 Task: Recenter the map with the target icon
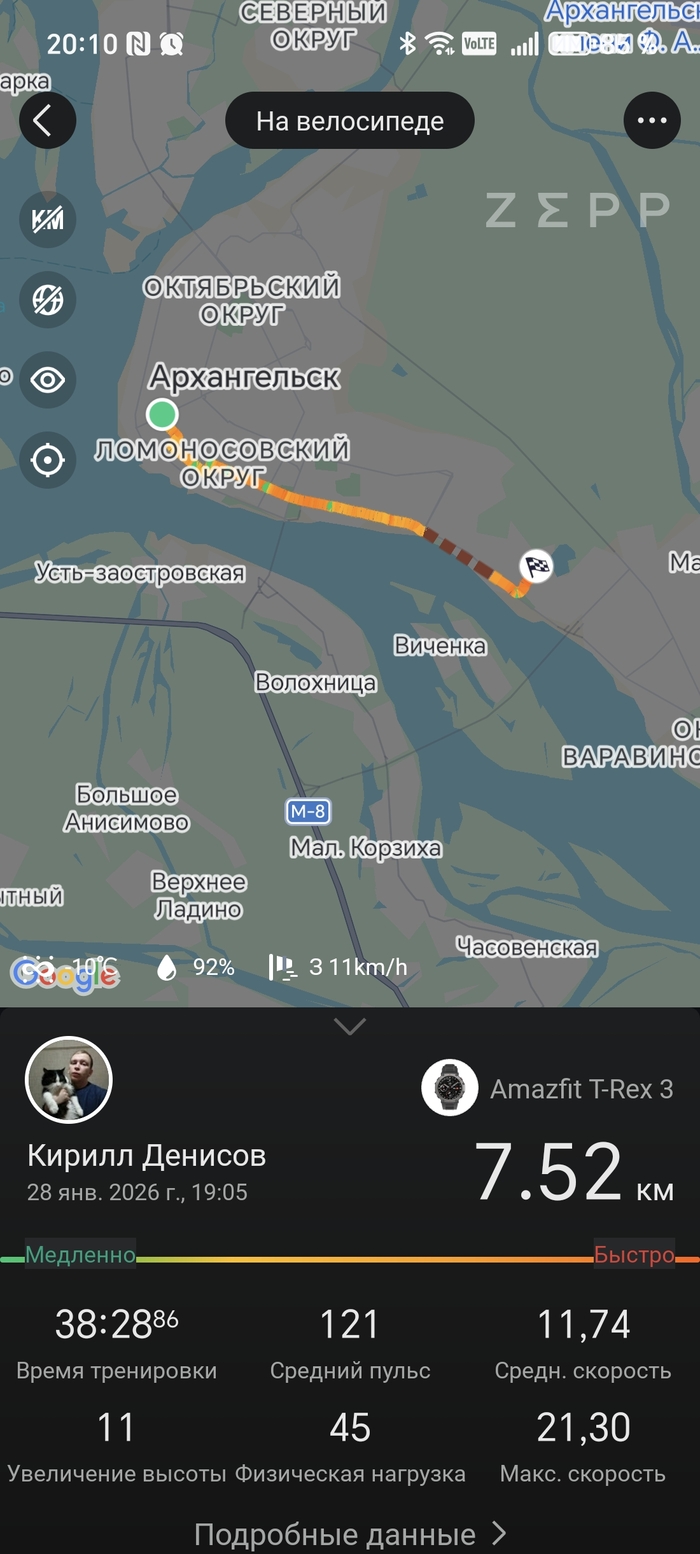[x=47, y=460]
